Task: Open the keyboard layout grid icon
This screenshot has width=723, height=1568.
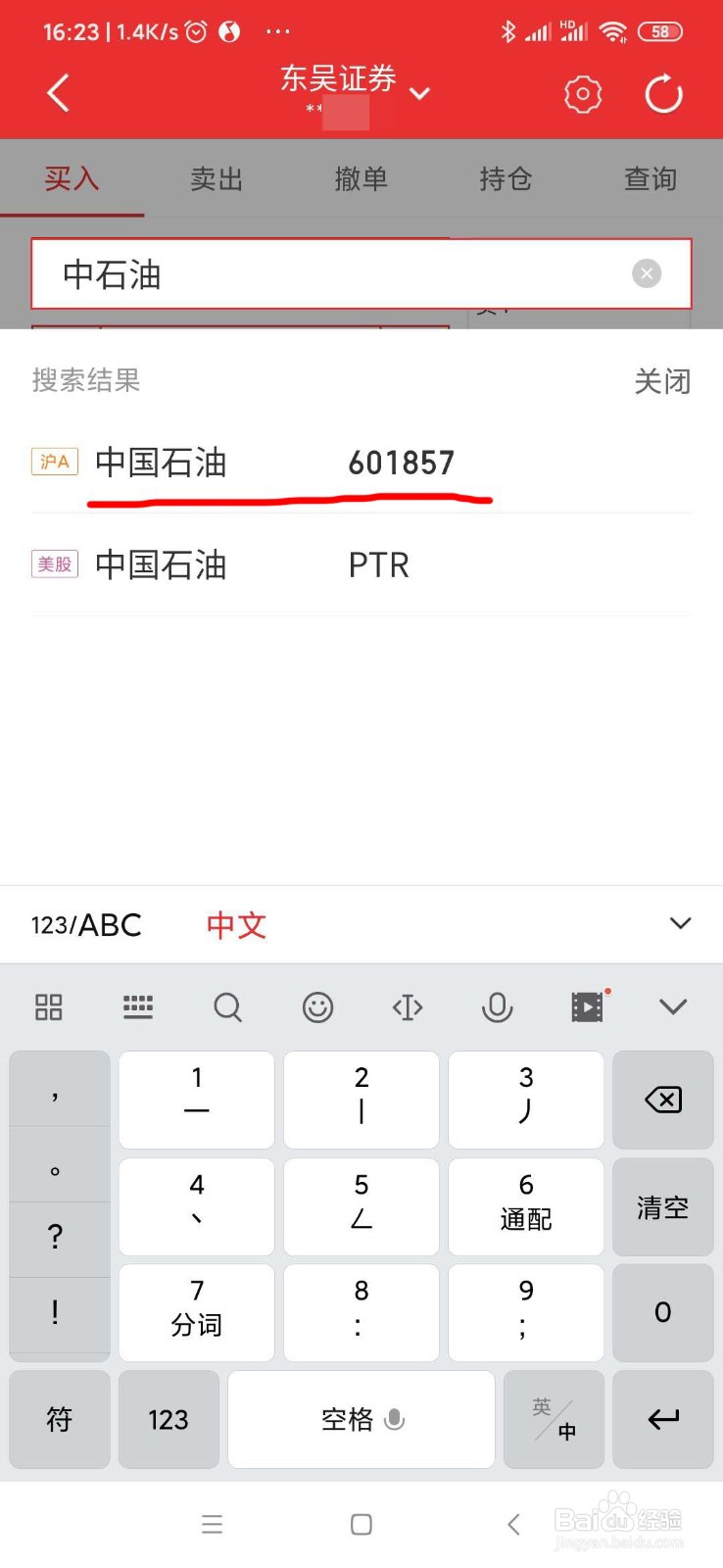Action: point(48,1006)
